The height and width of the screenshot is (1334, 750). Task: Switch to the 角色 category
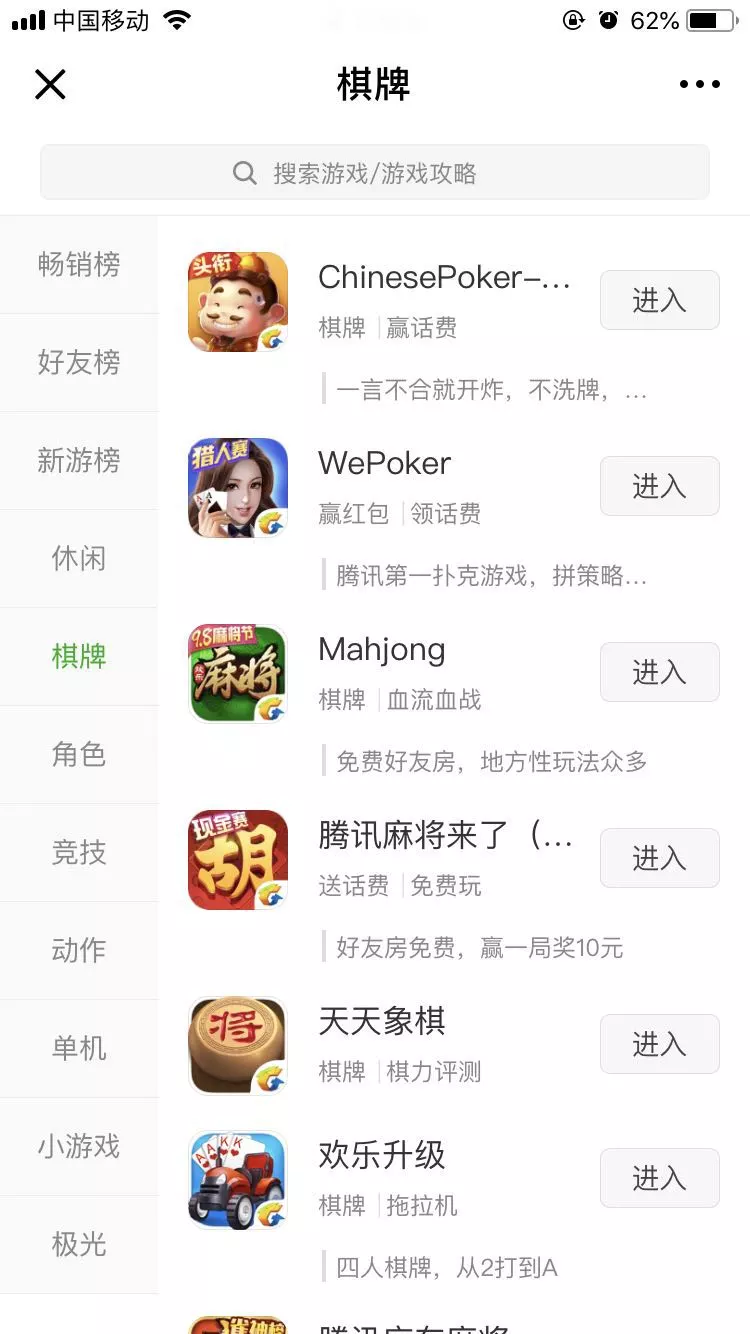pyautogui.click(x=78, y=754)
